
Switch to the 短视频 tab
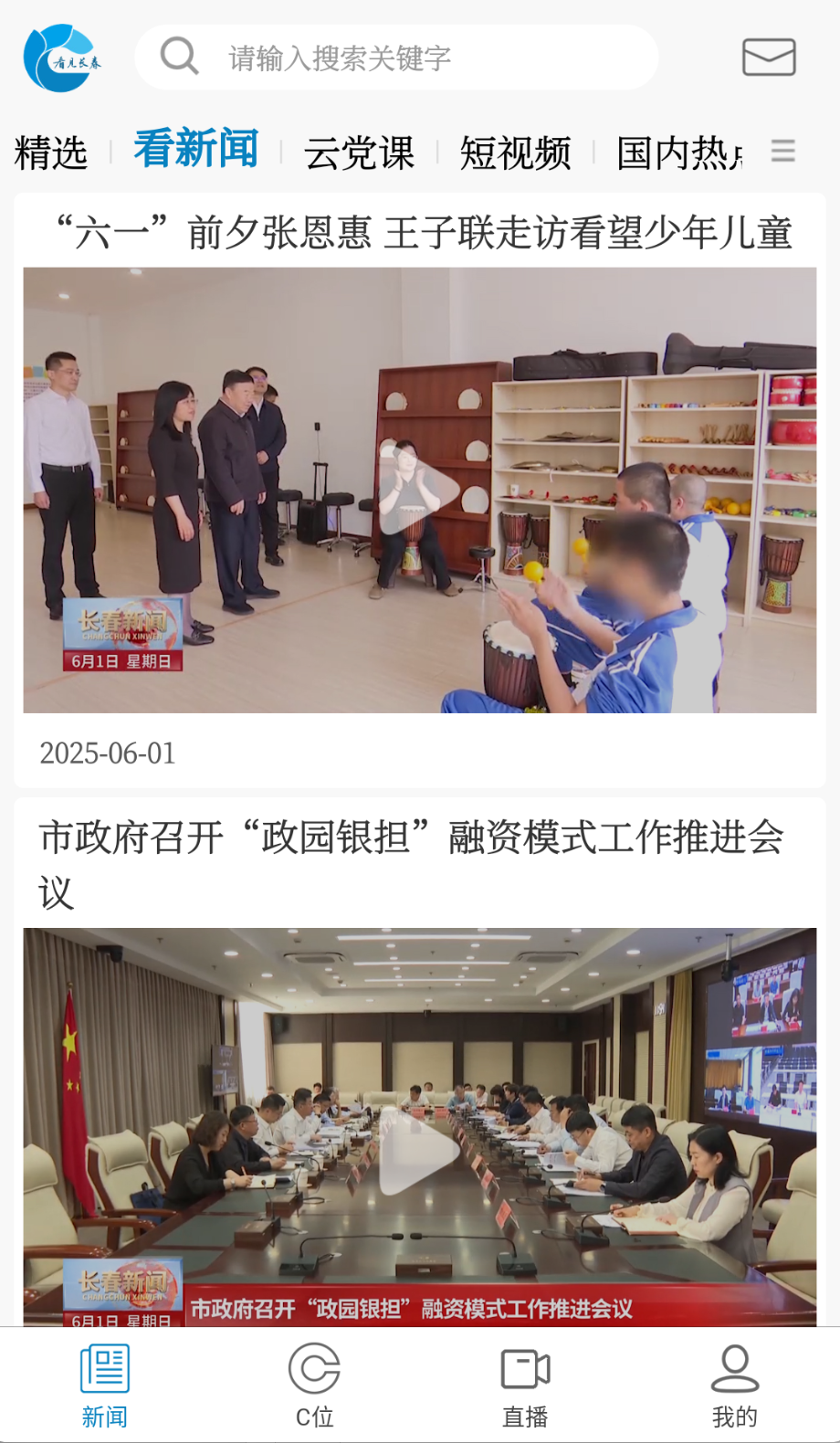(515, 153)
